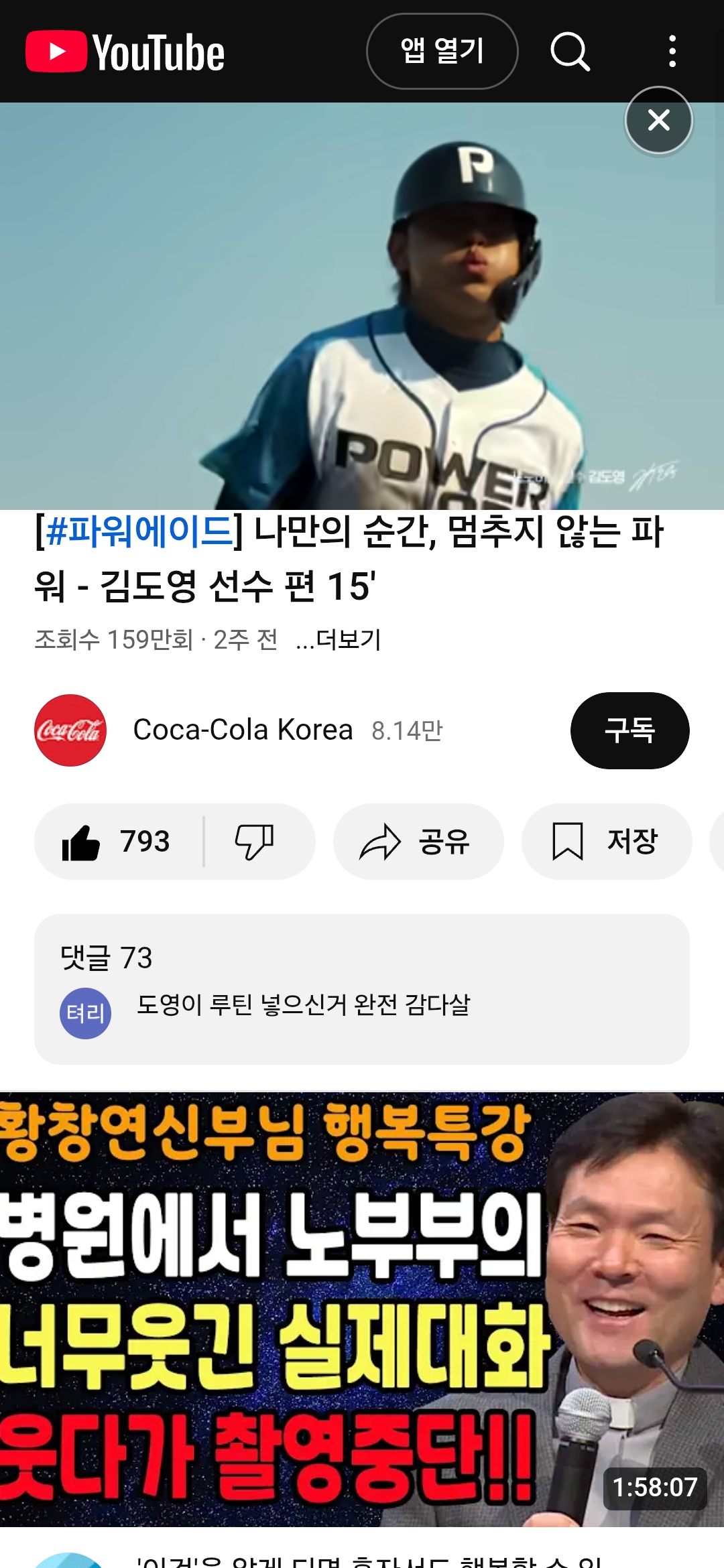Expand description with ...더보기
Image resolution: width=724 pixels, height=1568 pixels.
coord(339,640)
